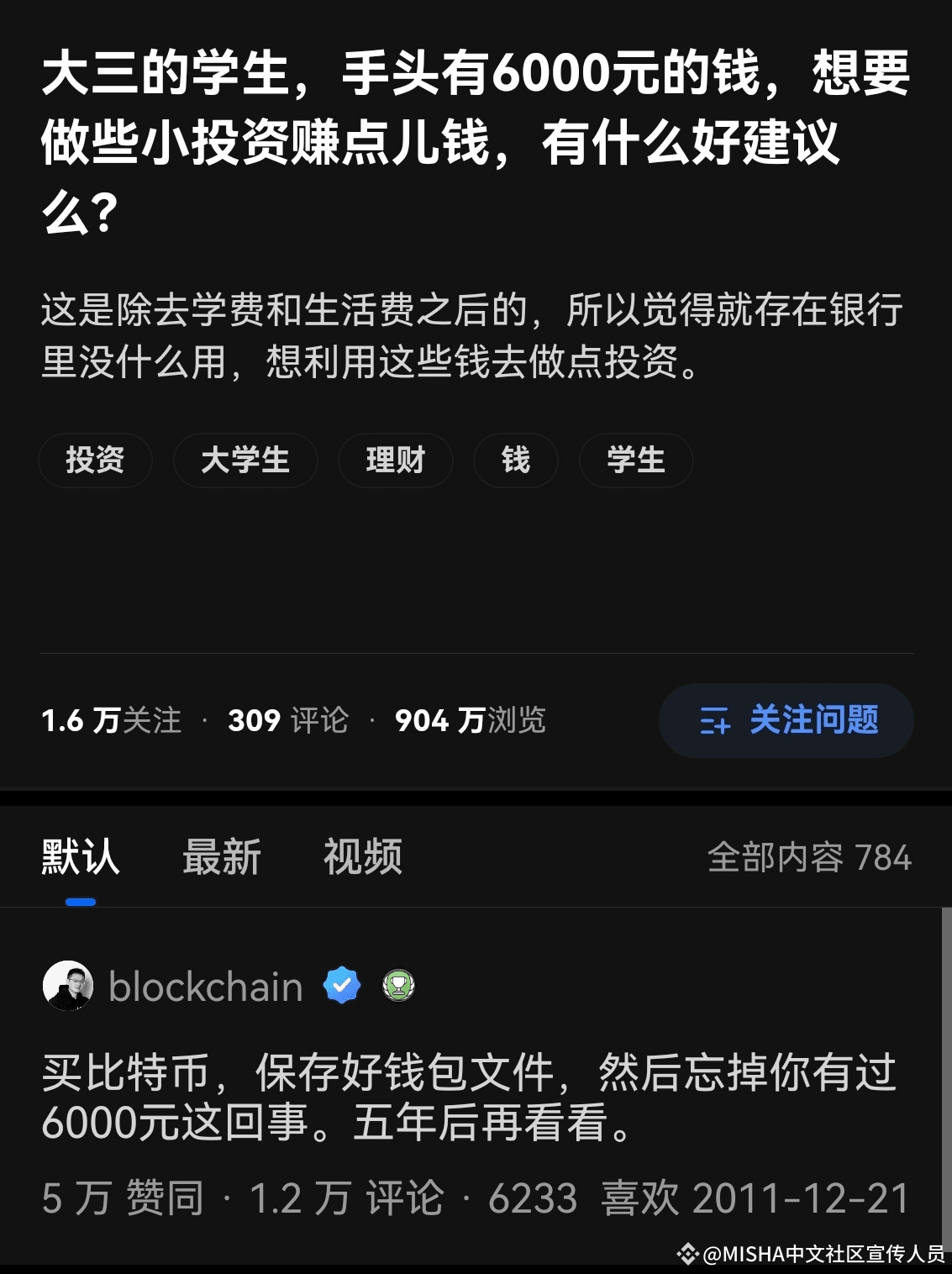View the 学生 topic tag
Viewport: 952px width, 1274px height.
(x=636, y=461)
